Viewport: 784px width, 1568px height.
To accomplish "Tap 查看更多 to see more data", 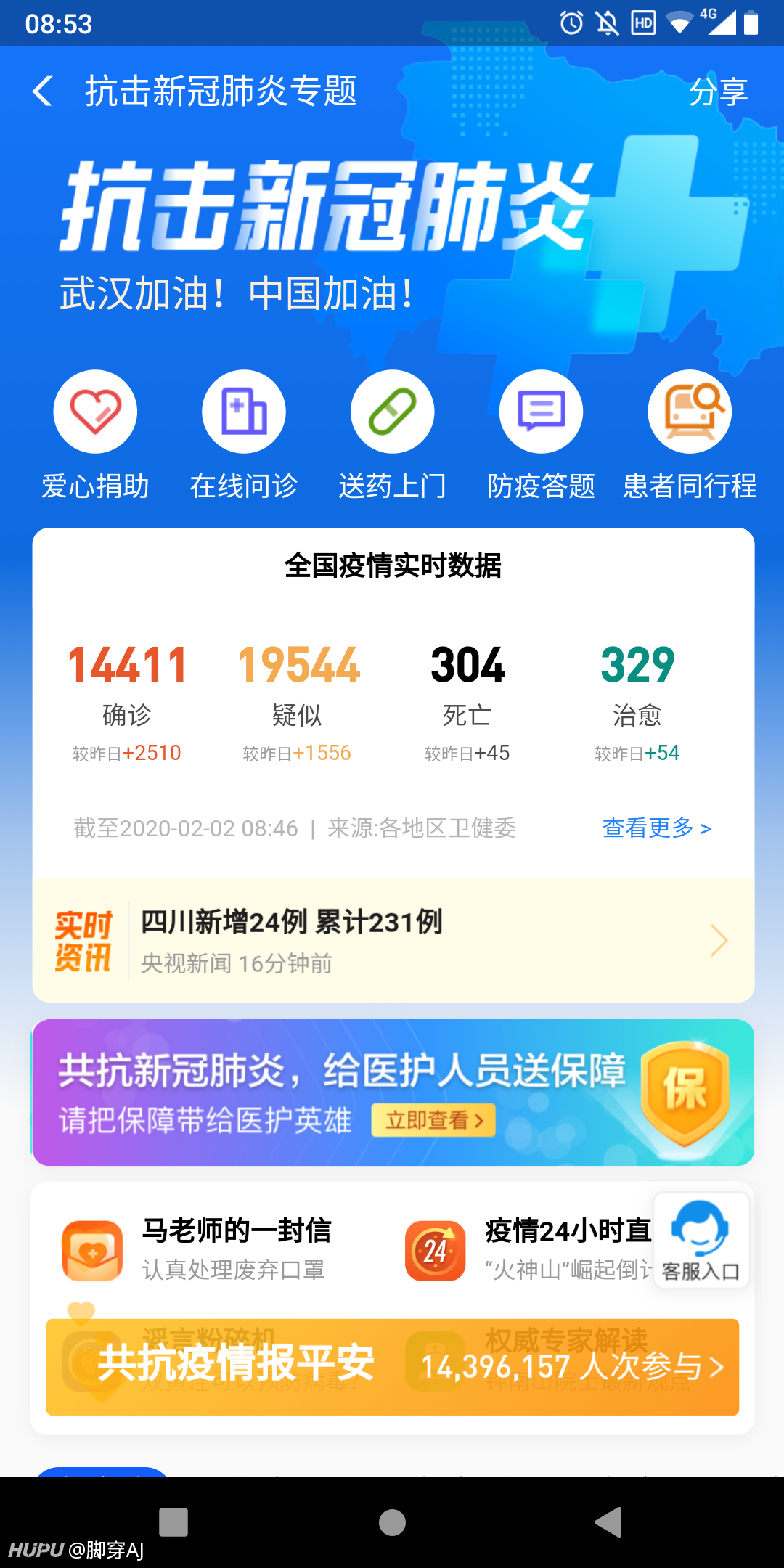I will pyautogui.click(x=657, y=828).
